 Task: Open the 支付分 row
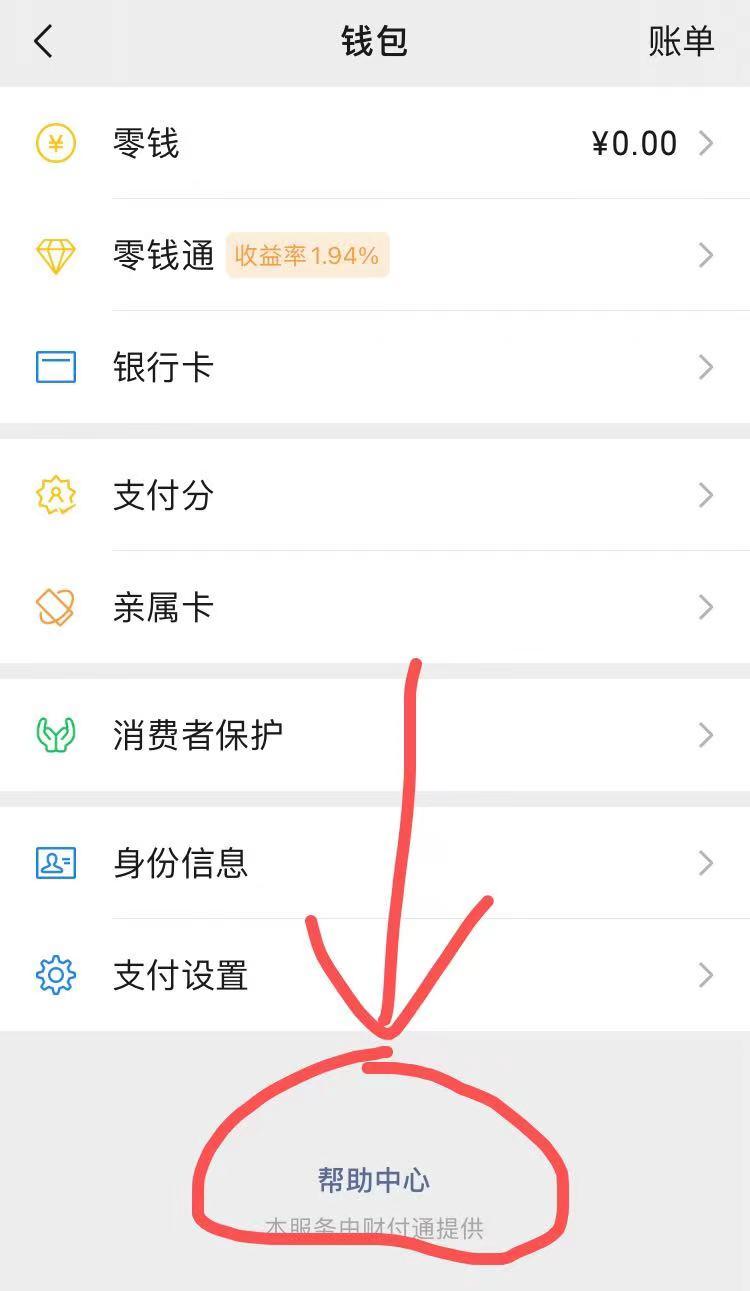(x=375, y=495)
